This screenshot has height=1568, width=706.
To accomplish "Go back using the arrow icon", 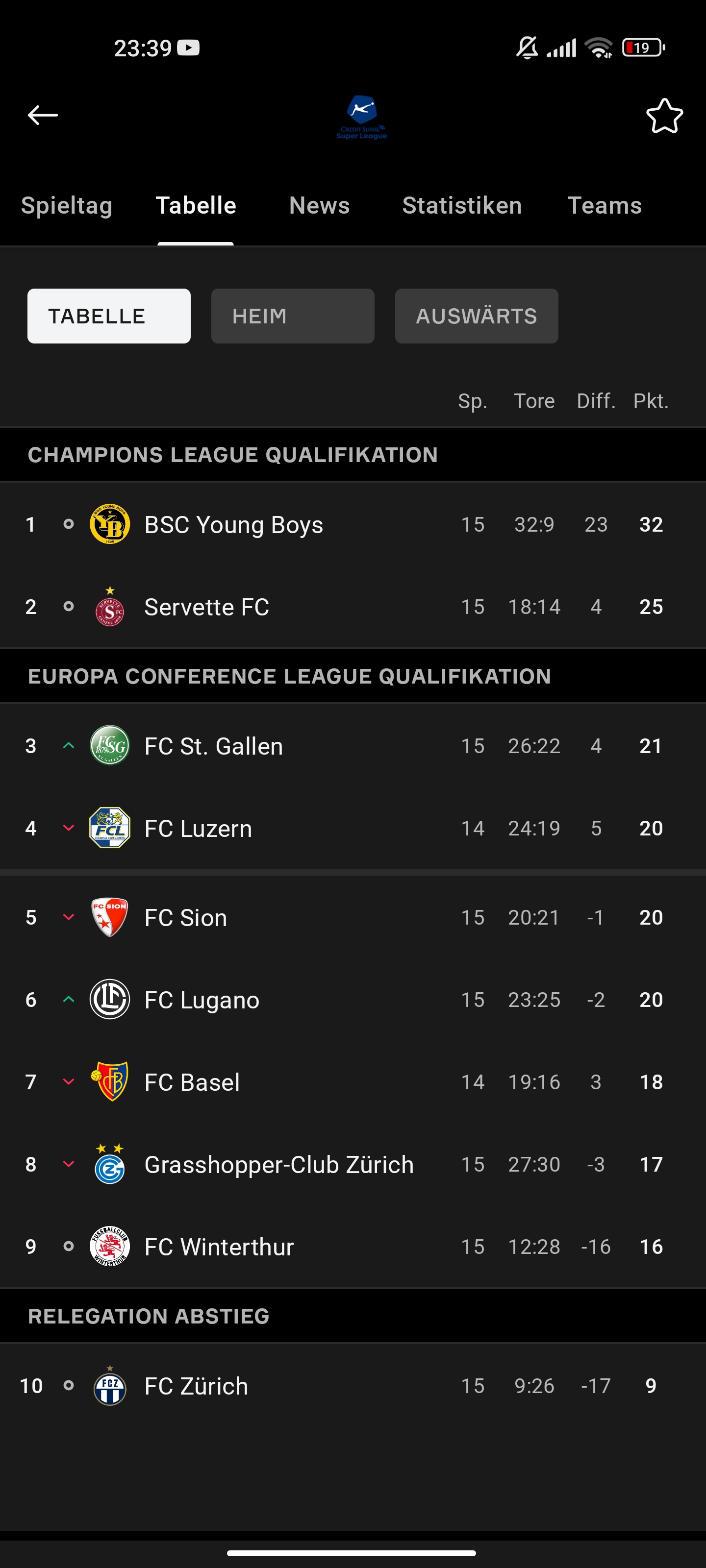I will pos(43,115).
